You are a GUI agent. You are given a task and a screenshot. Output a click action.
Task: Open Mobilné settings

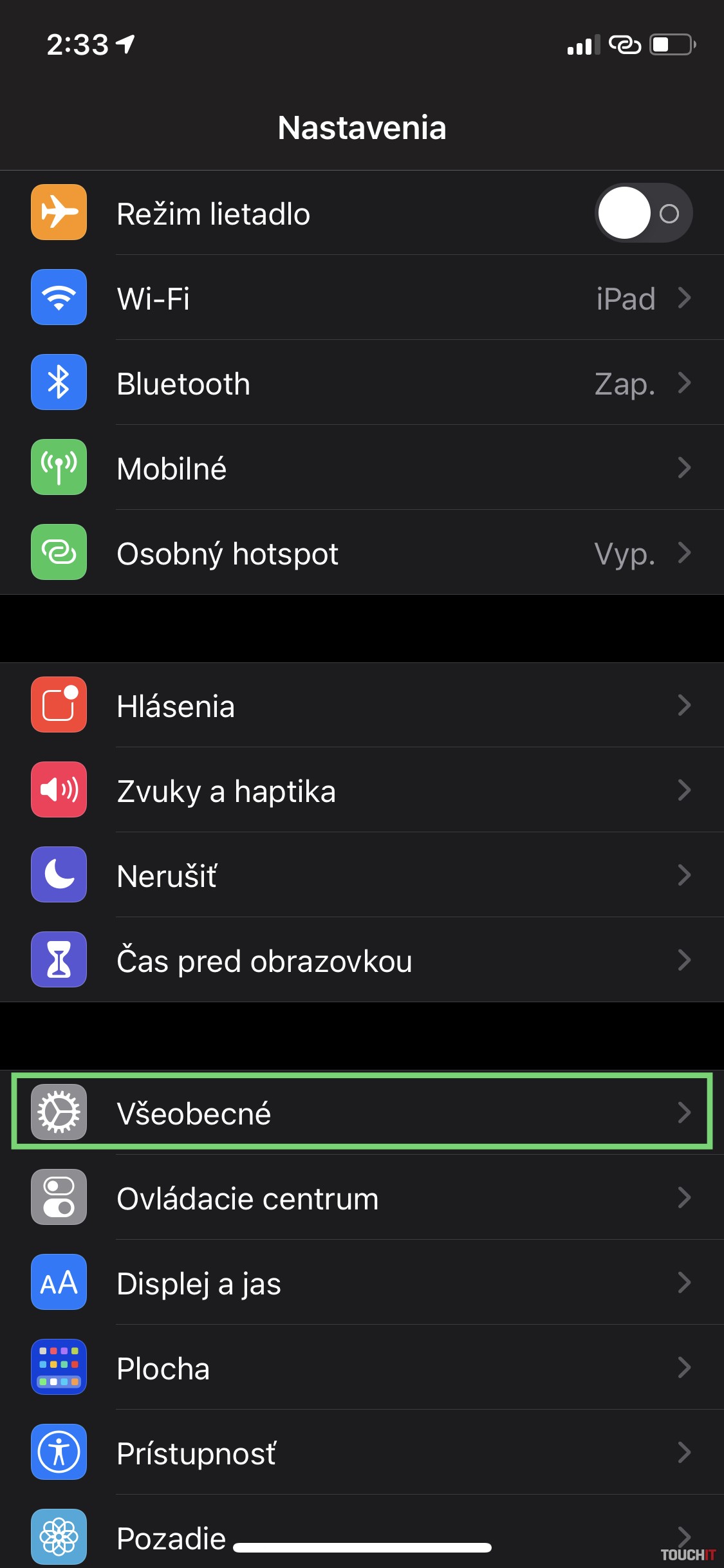tap(362, 468)
